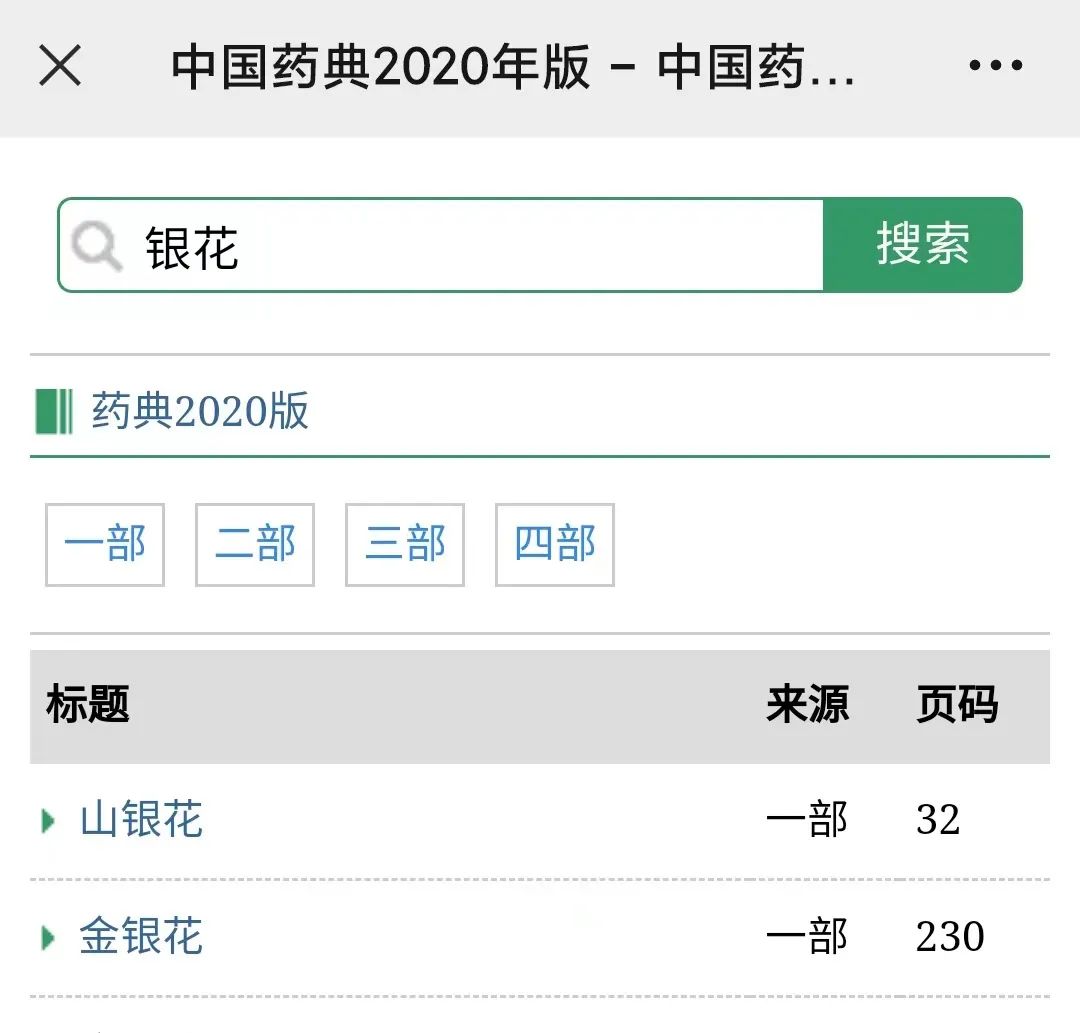The width and height of the screenshot is (1080, 1033).
Task: Filter results by 一部
Action: click(x=105, y=545)
